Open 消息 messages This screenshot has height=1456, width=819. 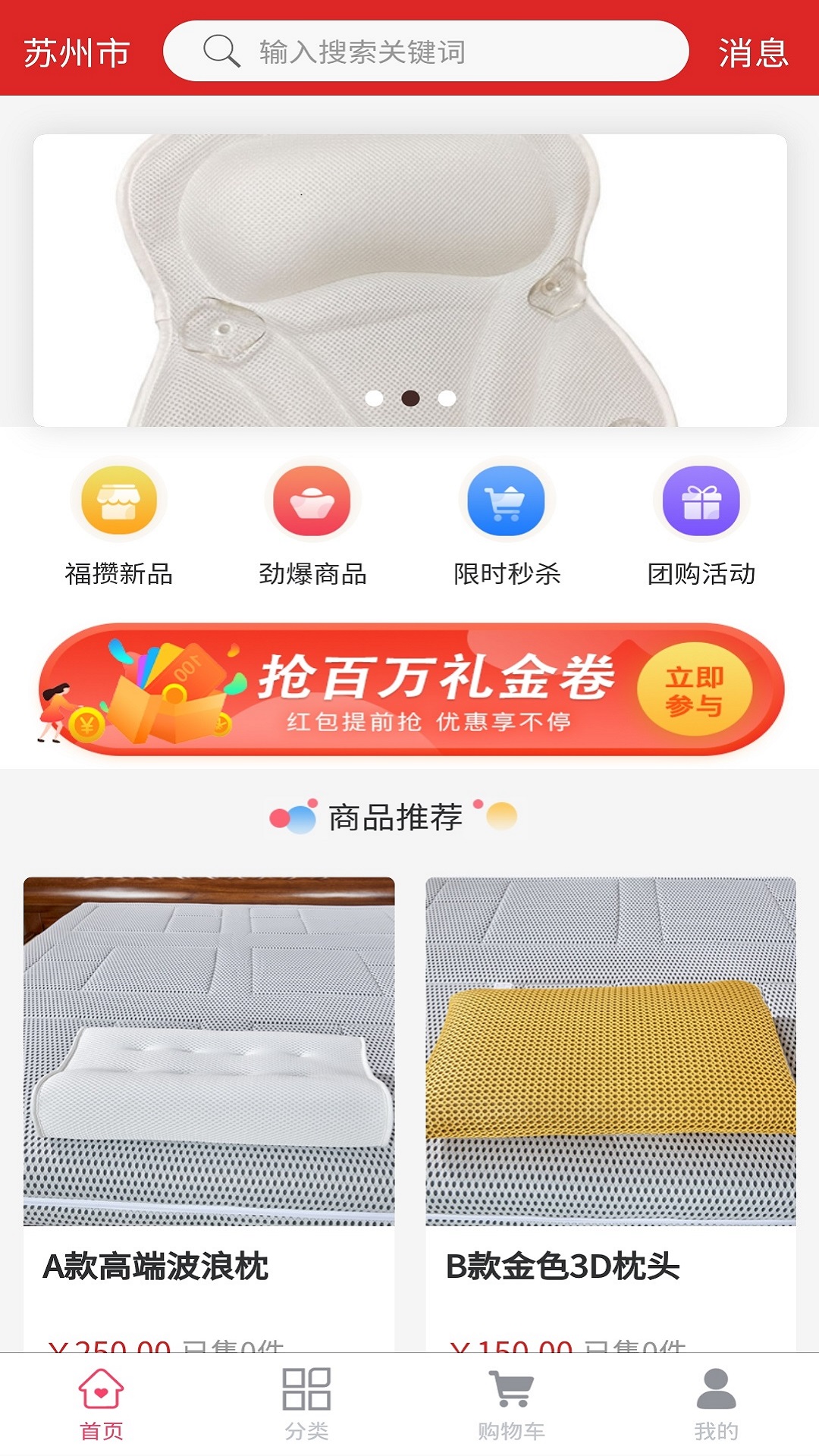click(x=752, y=53)
